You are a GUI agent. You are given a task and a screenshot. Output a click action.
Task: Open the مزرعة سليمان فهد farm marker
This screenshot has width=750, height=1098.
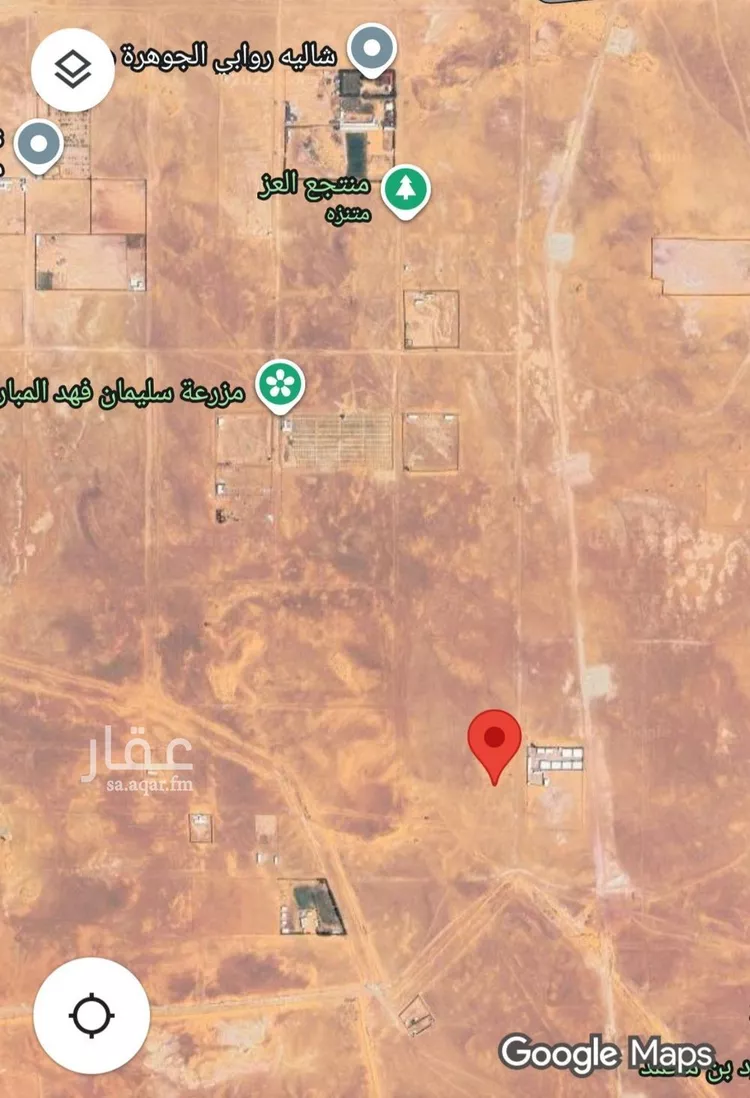pyautogui.click(x=281, y=385)
